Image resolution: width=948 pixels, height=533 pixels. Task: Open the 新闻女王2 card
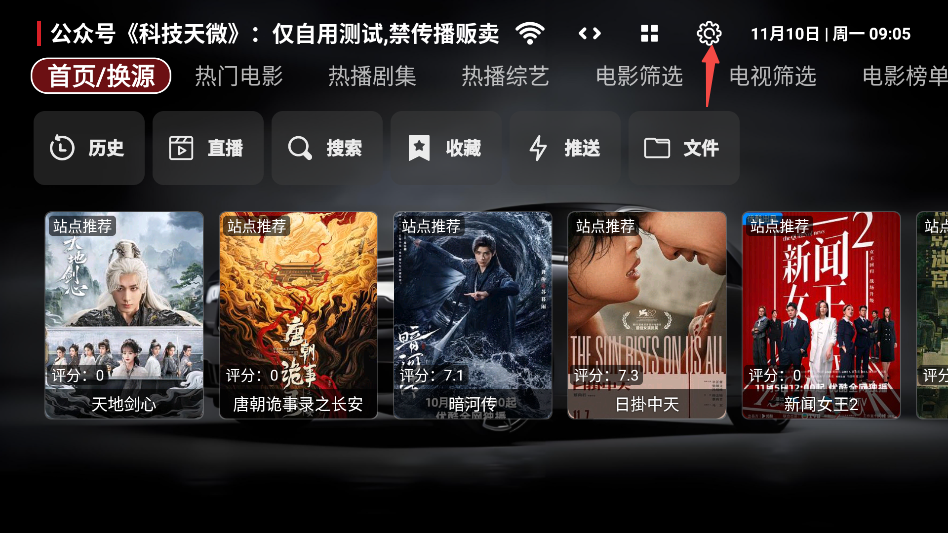[x=821, y=315]
